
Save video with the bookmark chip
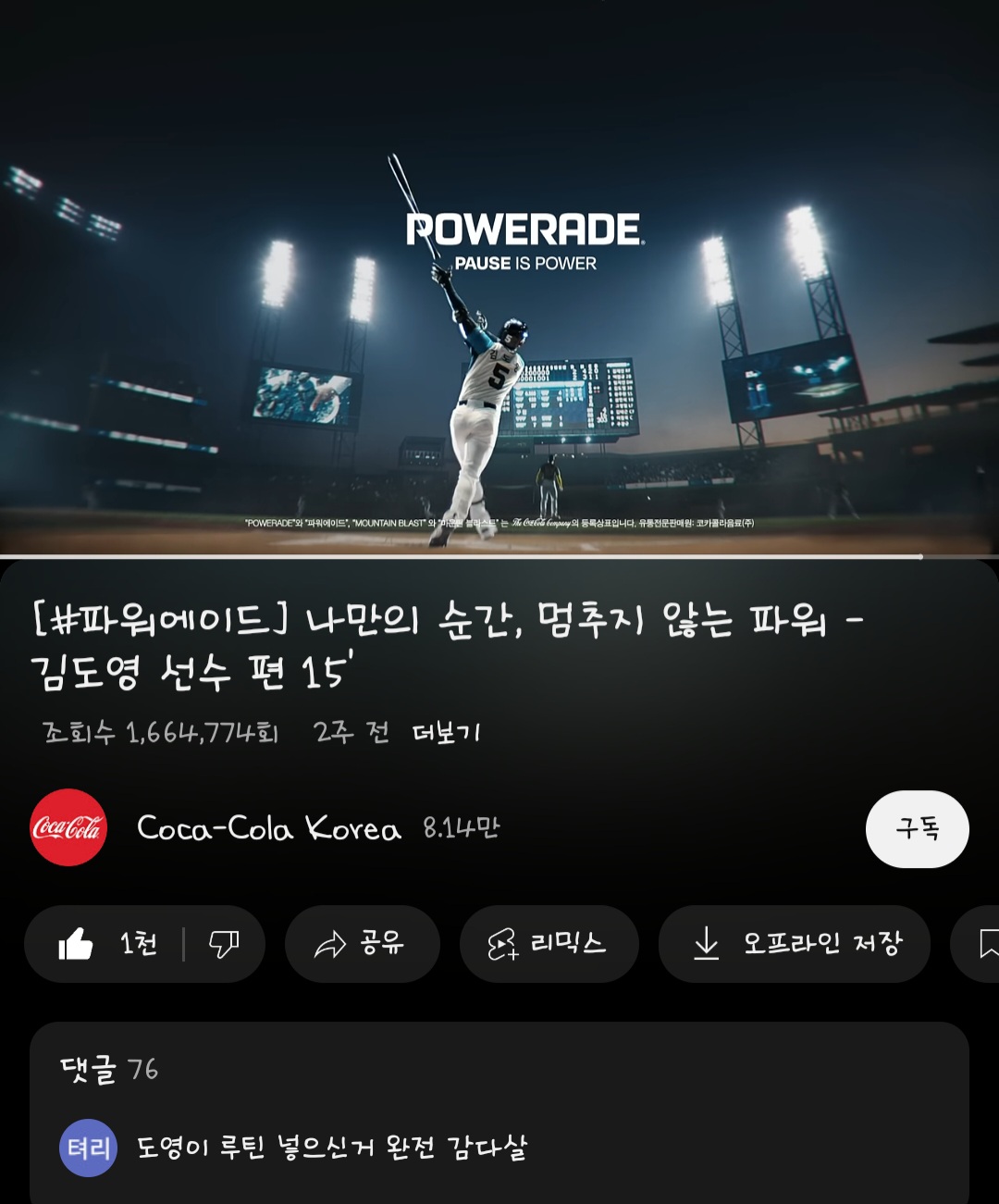click(982, 944)
